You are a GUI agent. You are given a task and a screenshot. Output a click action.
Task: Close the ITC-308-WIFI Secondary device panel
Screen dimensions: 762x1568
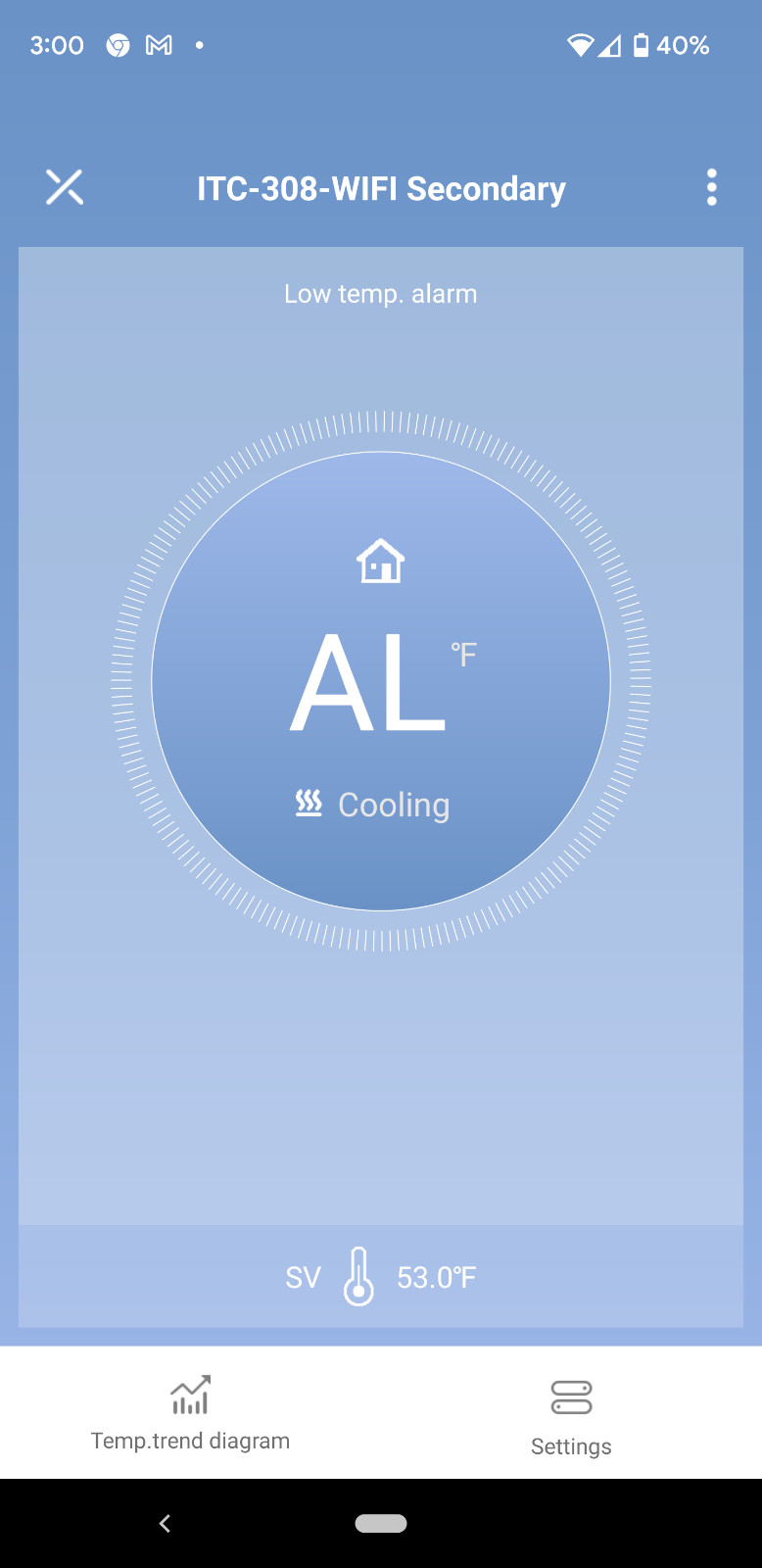tap(65, 187)
